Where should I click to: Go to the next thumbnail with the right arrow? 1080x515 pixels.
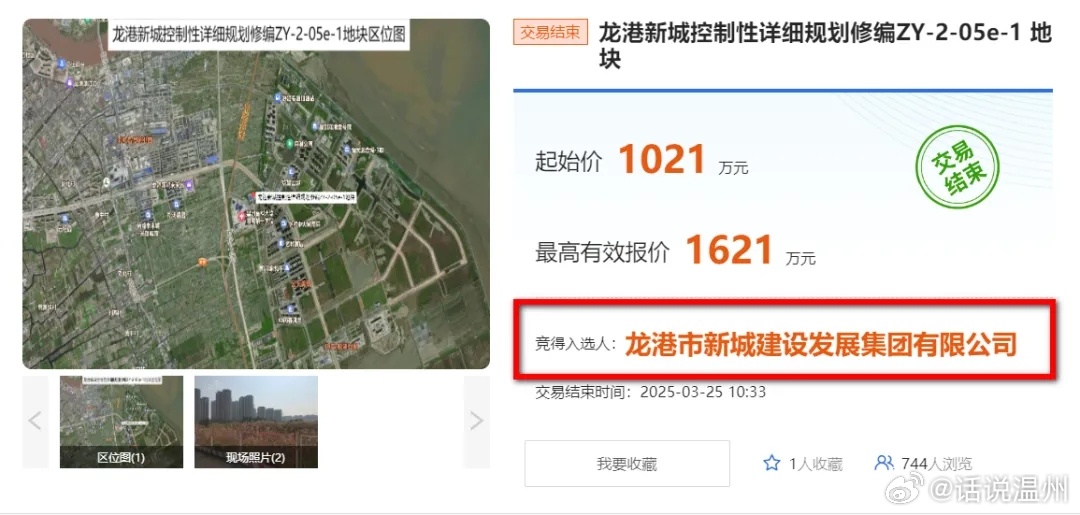(476, 421)
